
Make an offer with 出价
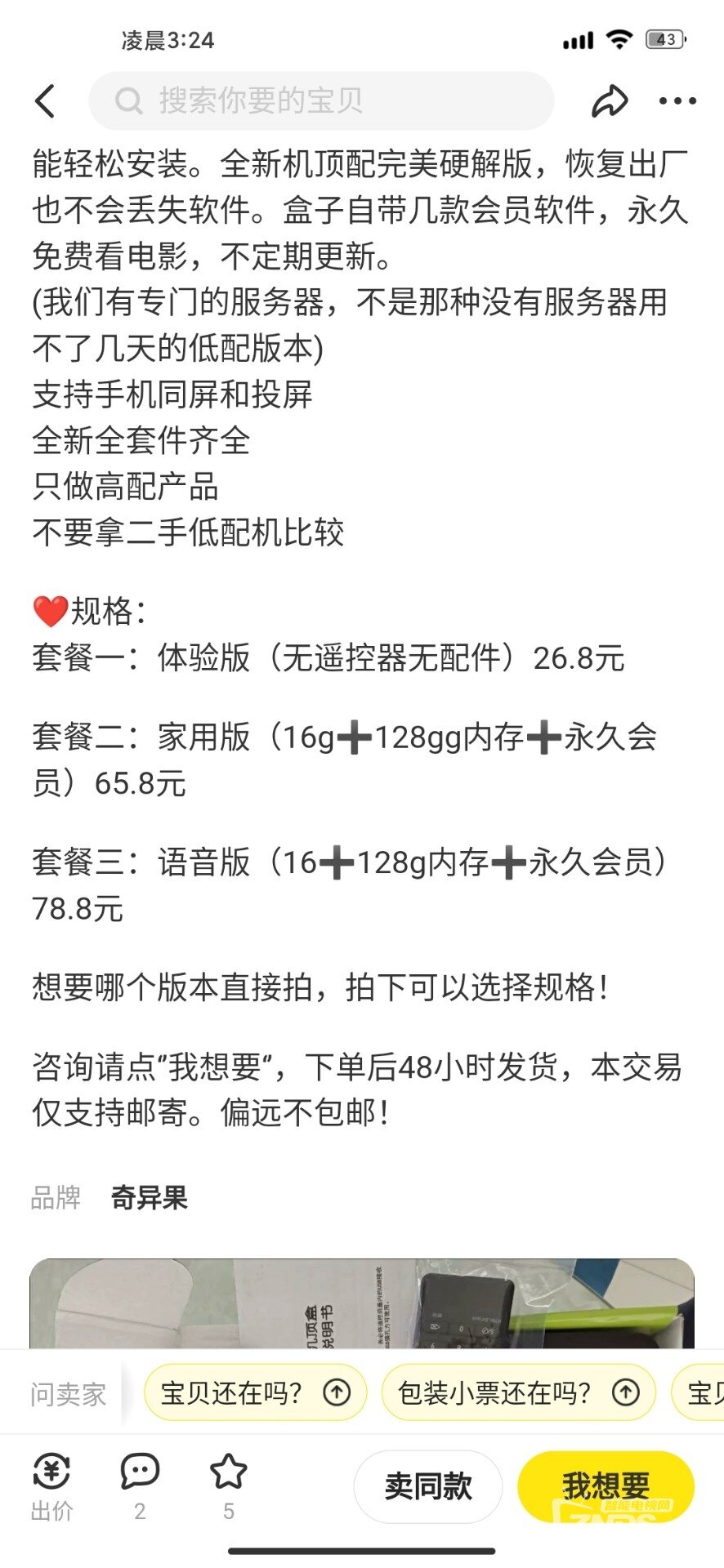(x=51, y=1488)
